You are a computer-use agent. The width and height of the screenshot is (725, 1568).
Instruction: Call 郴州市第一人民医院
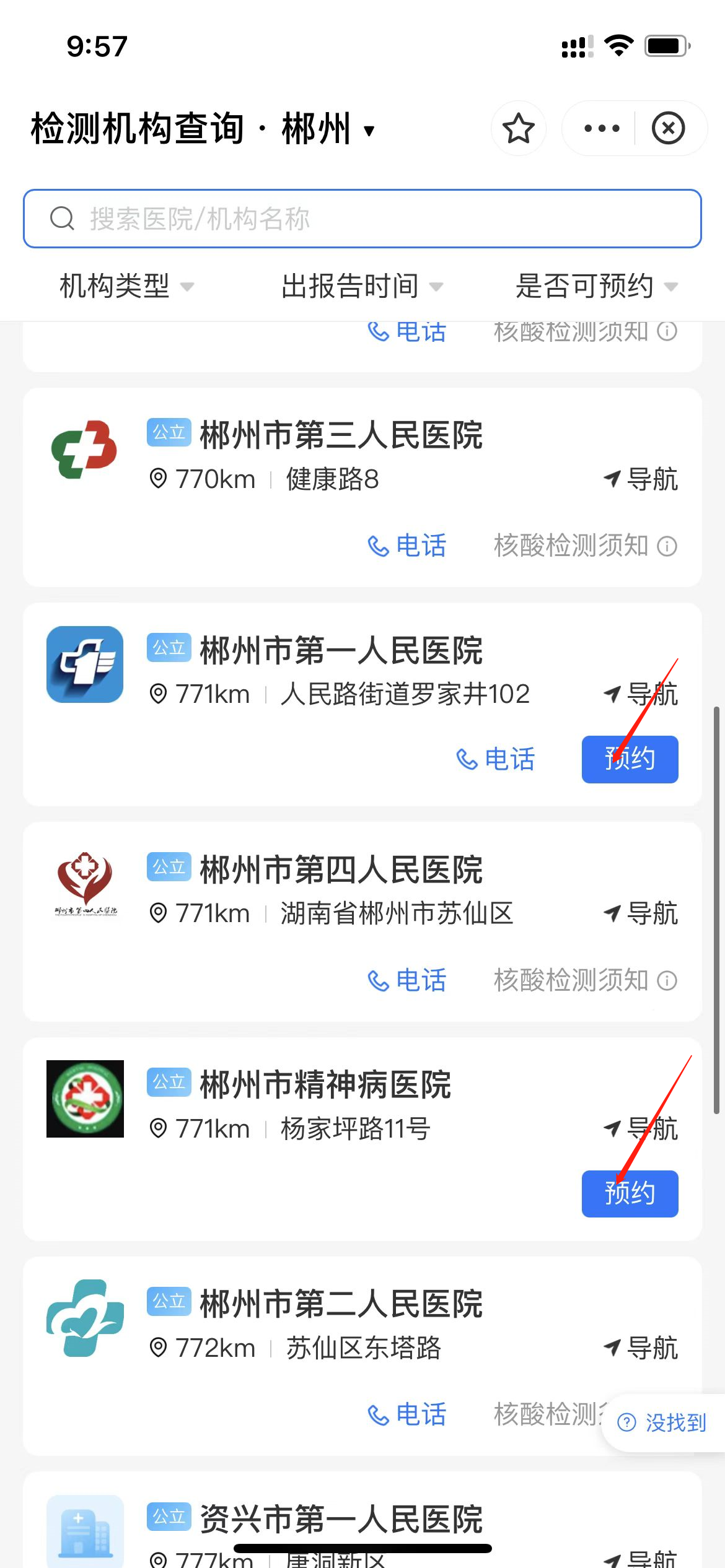coord(496,759)
